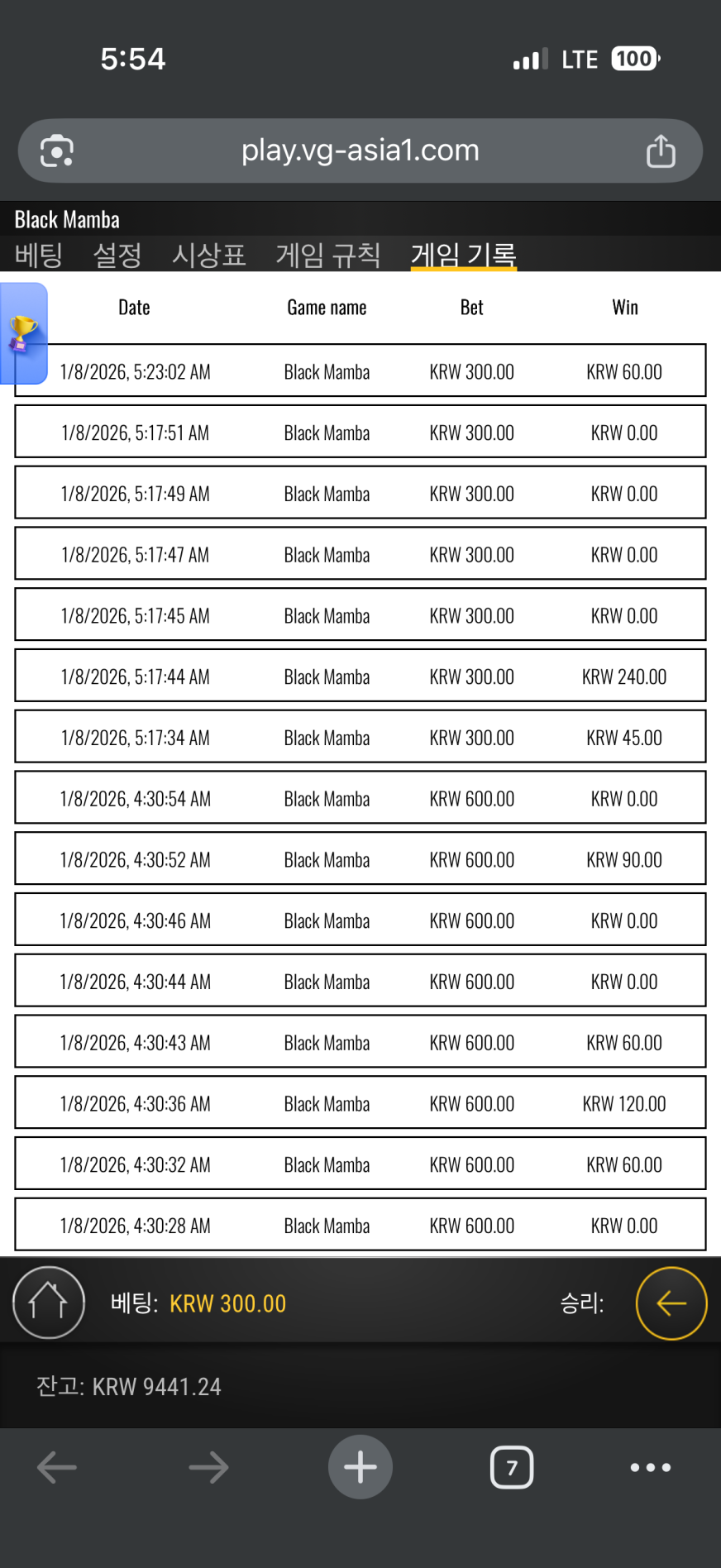Go back to the previous browser page
The width and height of the screenshot is (721, 1568).
(57, 1468)
